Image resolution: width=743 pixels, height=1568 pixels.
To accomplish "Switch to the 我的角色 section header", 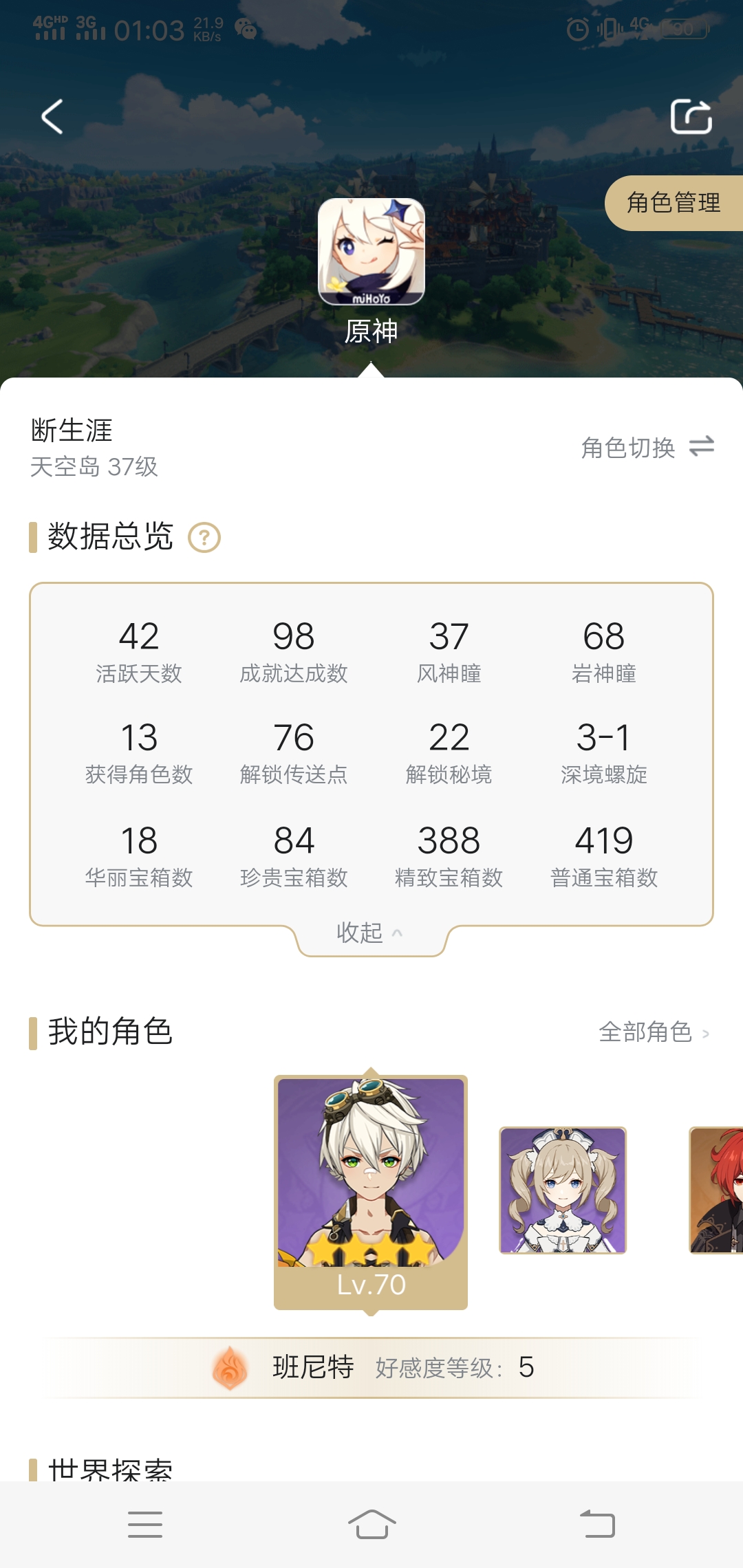I will tap(110, 1032).
